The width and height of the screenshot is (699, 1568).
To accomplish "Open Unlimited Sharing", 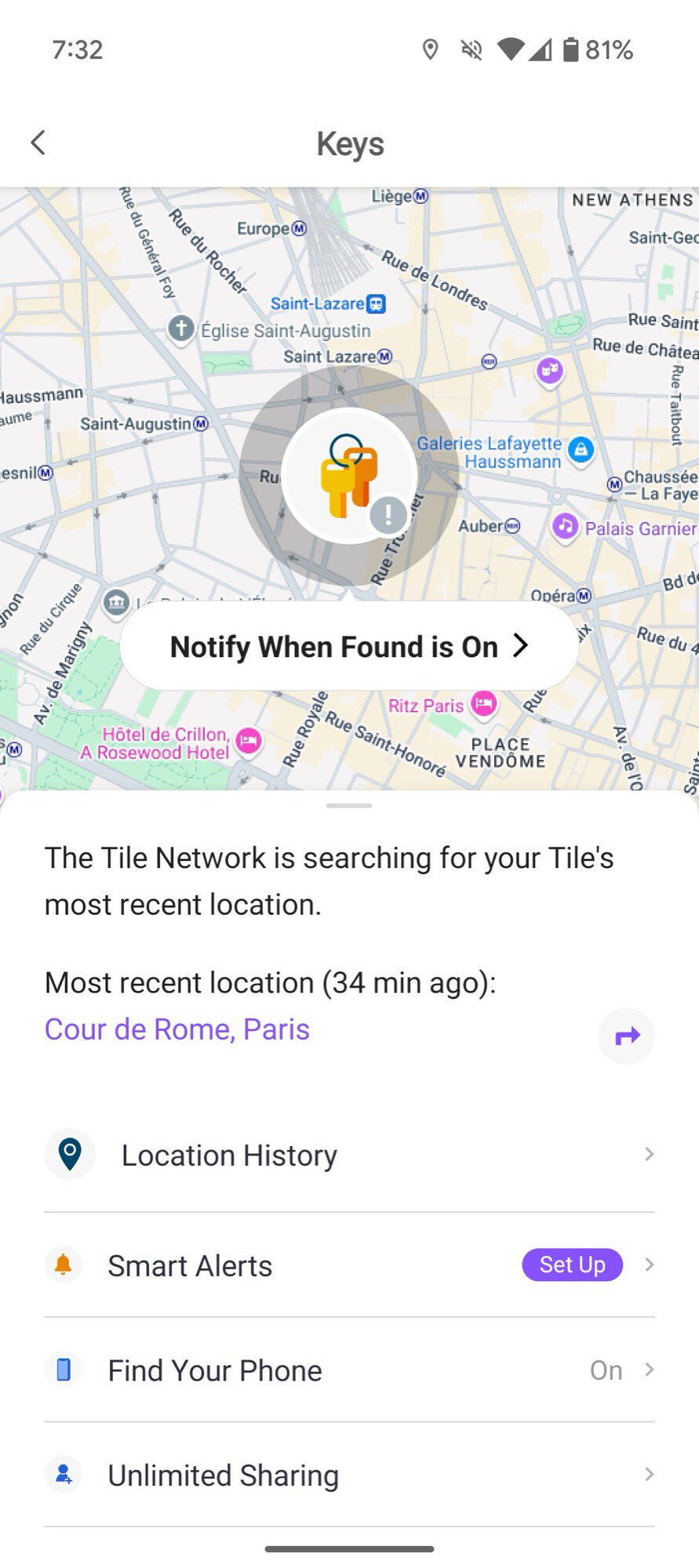I will (349, 1475).
